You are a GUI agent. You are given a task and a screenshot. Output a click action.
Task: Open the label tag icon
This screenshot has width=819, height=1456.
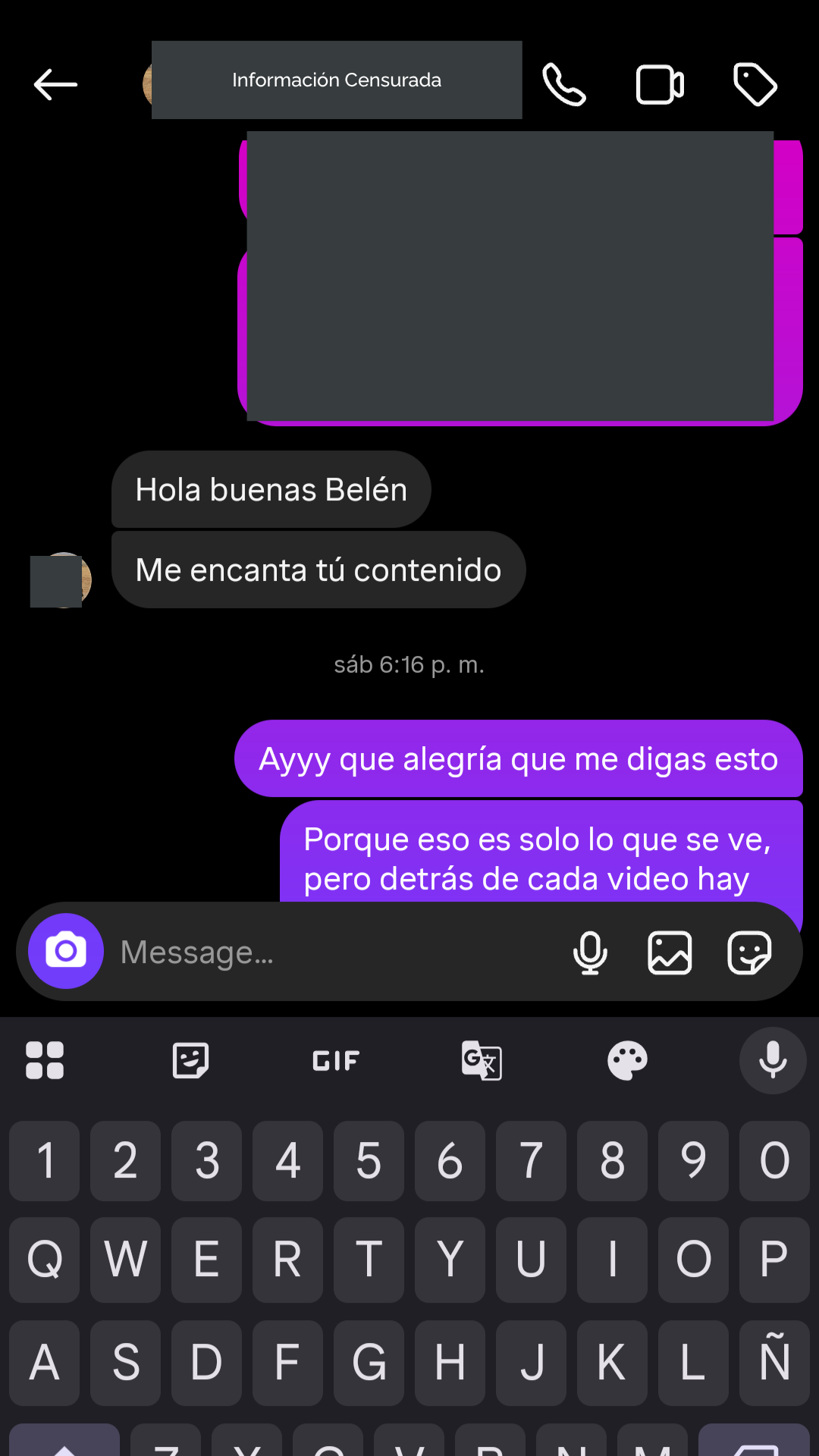click(755, 84)
